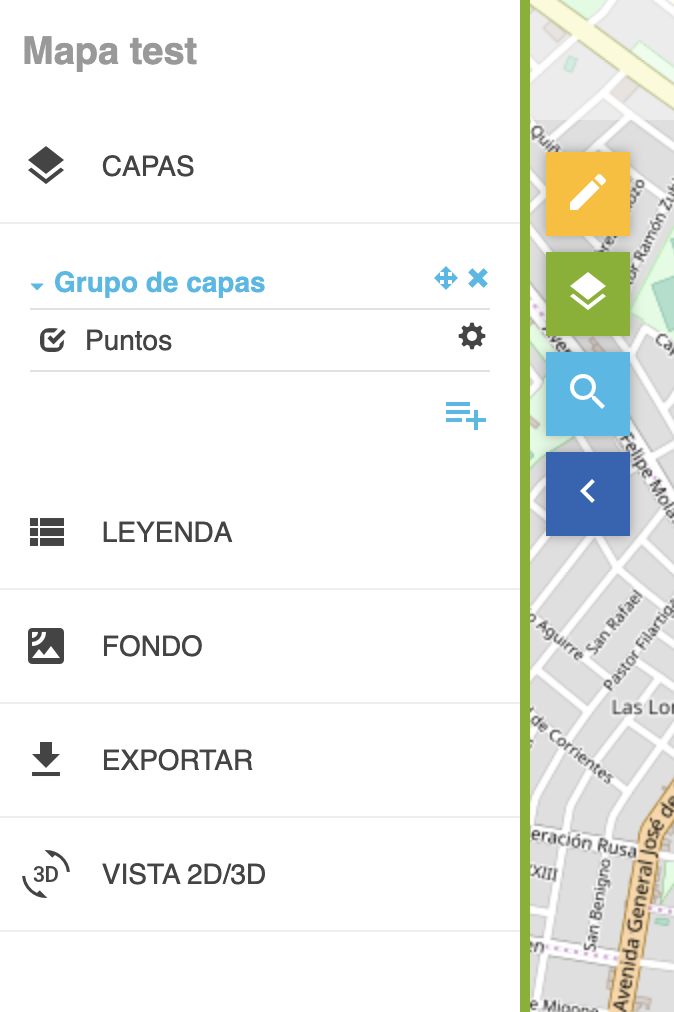Open settings gear for Puntos layer
674x1012 pixels.
click(x=471, y=338)
